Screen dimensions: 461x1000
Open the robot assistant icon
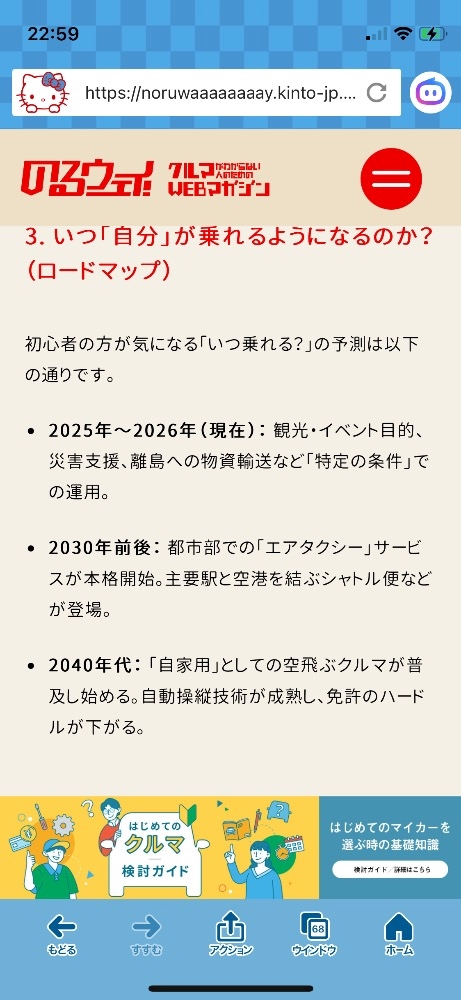tap(430, 93)
